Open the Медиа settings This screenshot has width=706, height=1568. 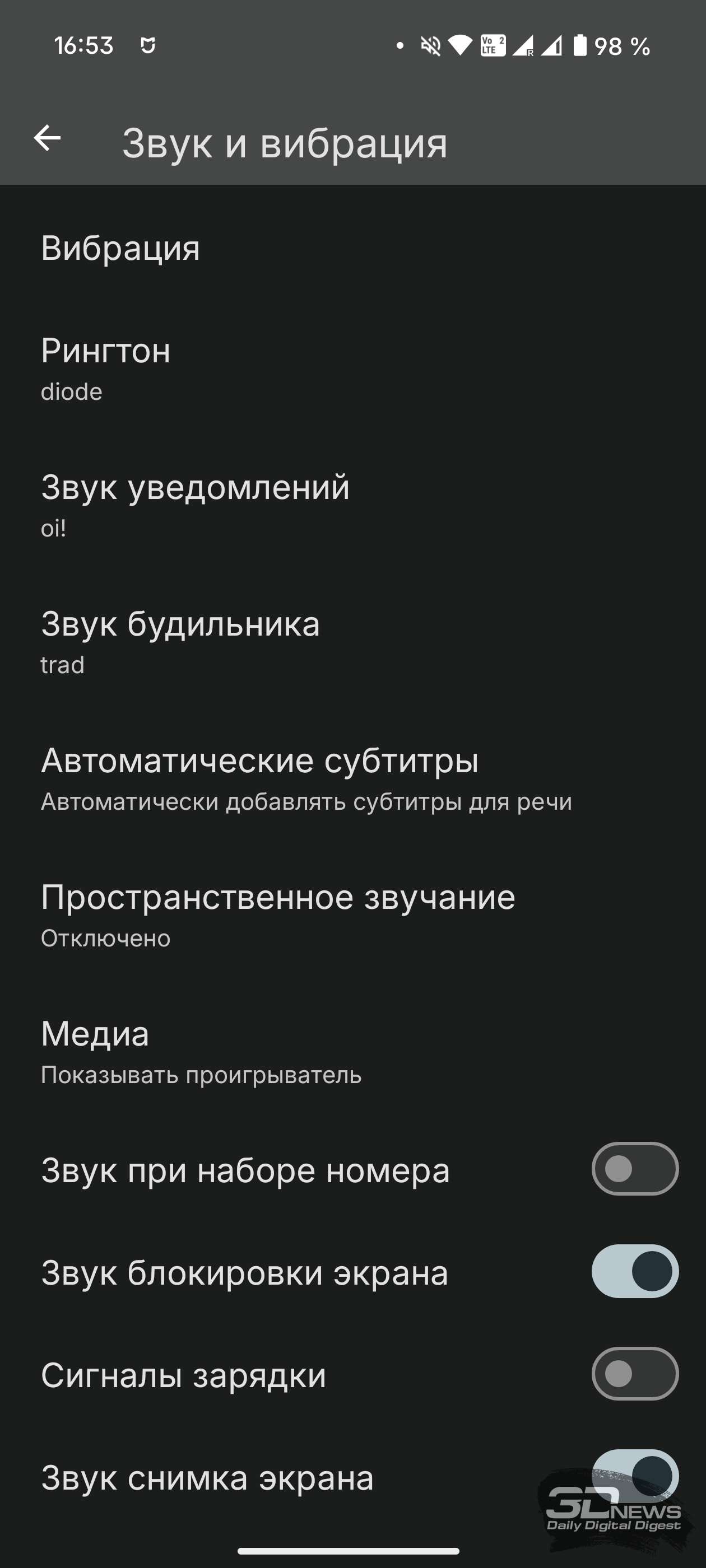click(352, 1050)
